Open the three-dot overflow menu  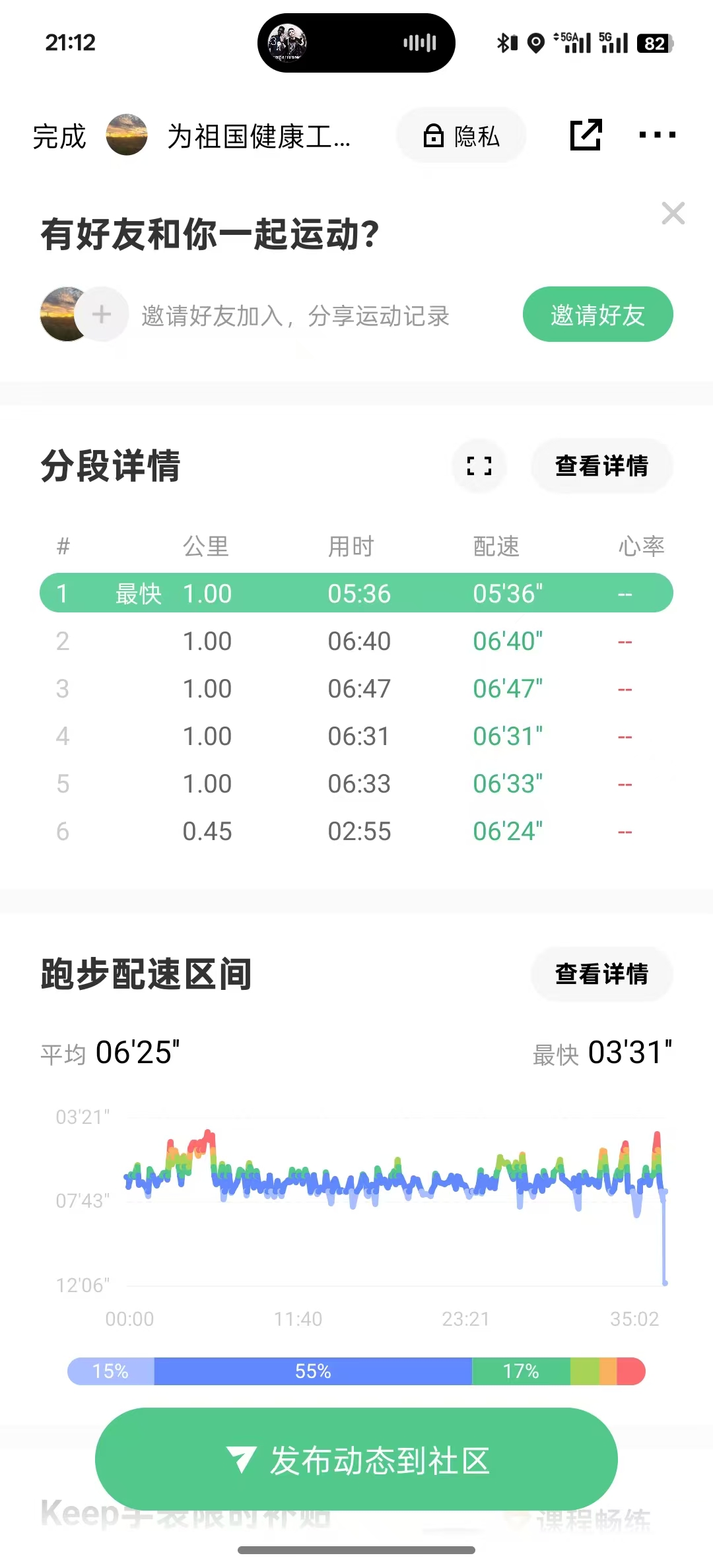coord(657,135)
